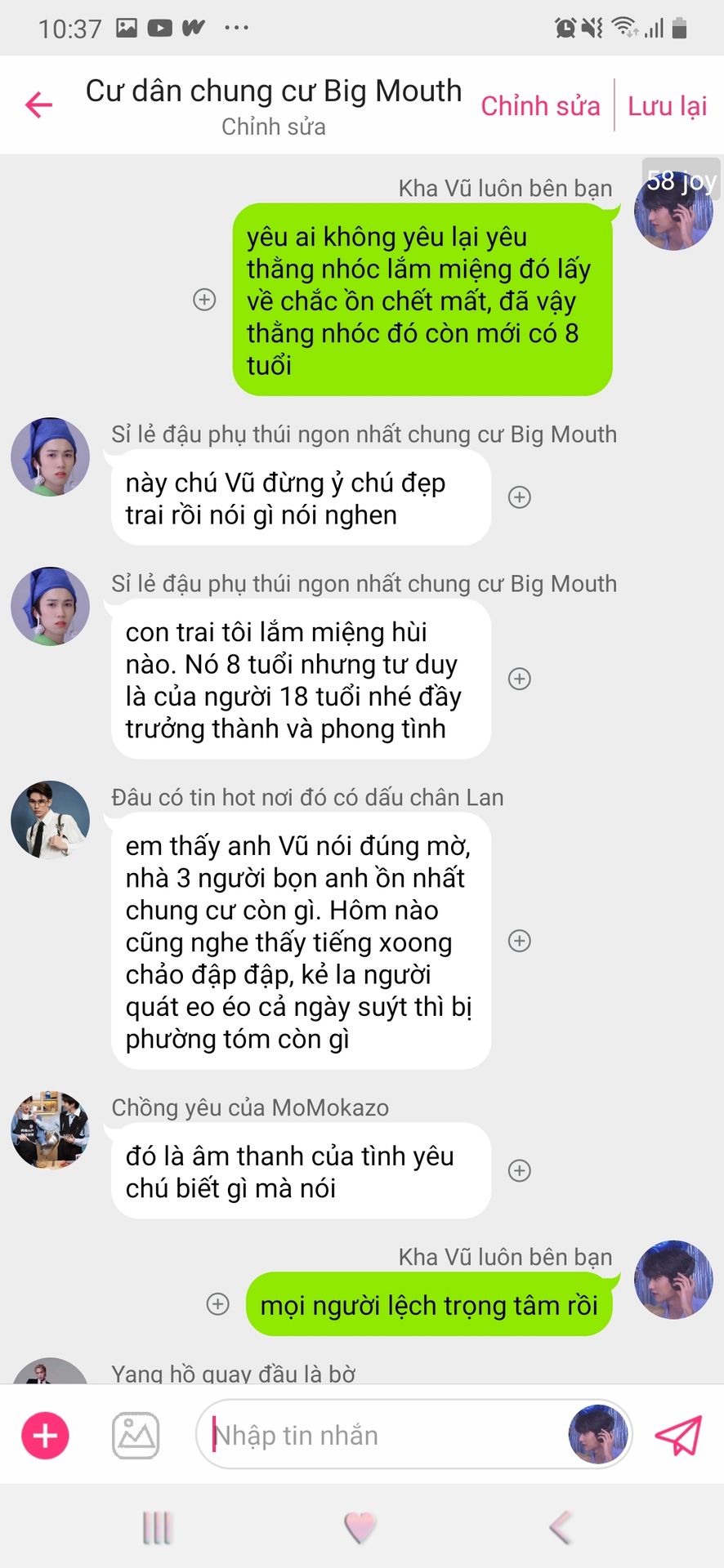Tap plus icon beside 'này chú Vũ' message
Image resolution: width=724 pixels, height=1568 pixels.
[x=520, y=497]
